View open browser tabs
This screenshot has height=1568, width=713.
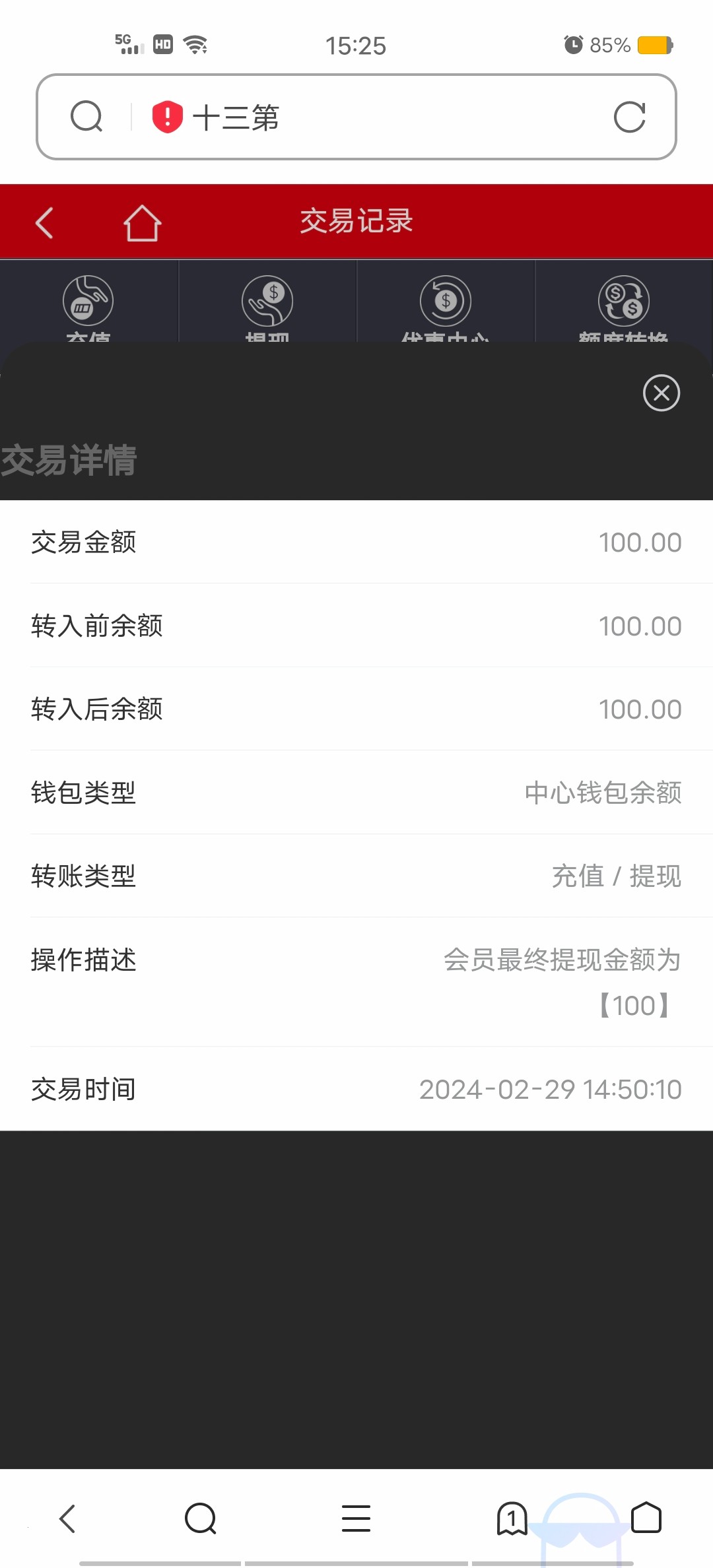coord(512,1519)
